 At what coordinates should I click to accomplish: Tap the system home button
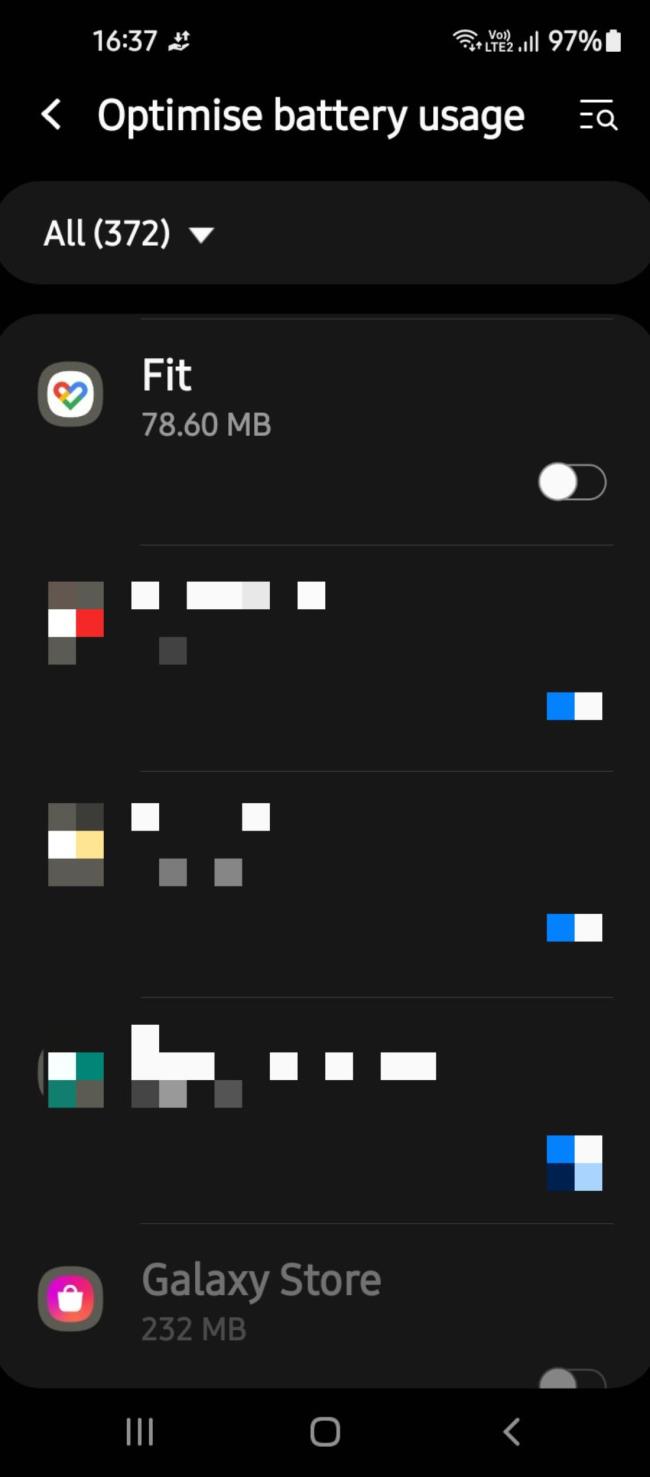[325, 1431]
